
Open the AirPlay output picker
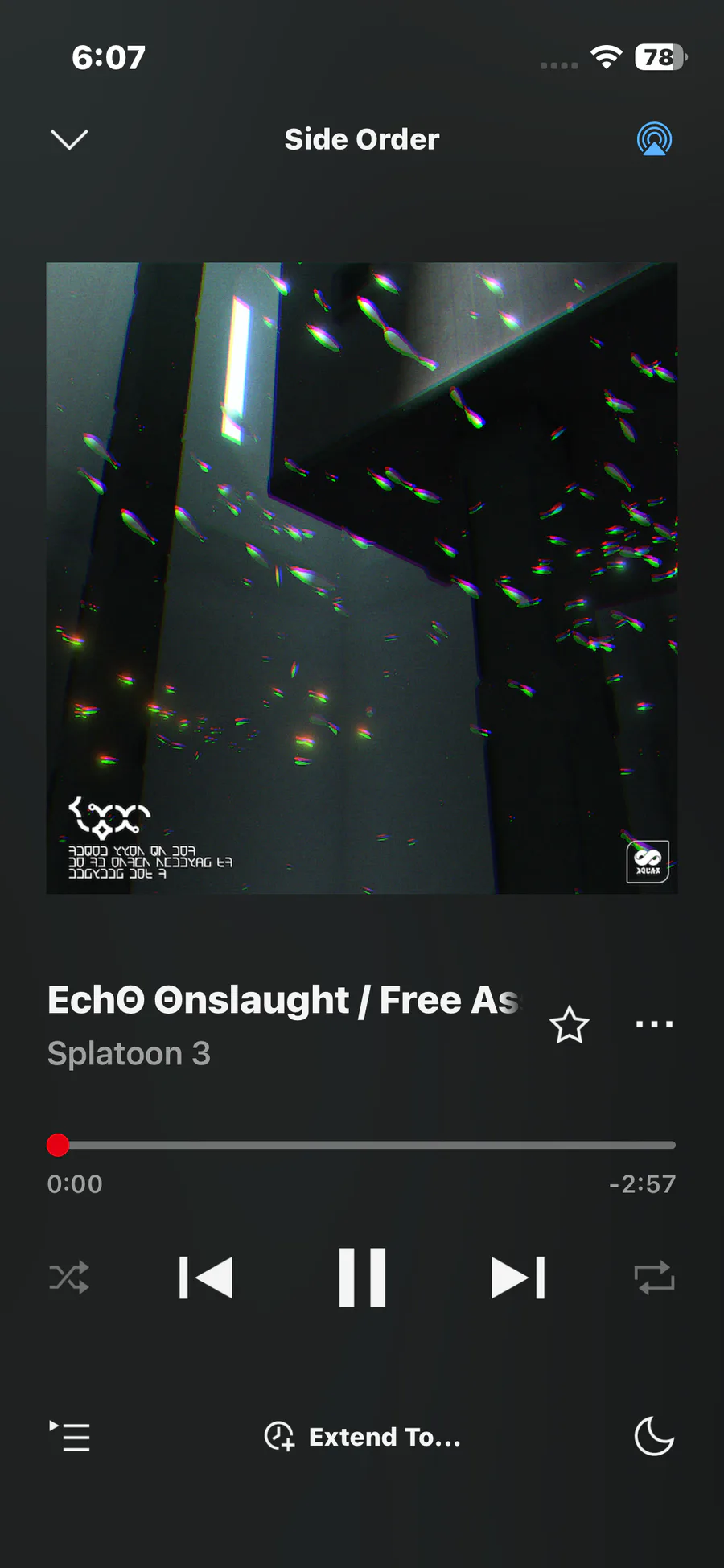pos(654,139)
